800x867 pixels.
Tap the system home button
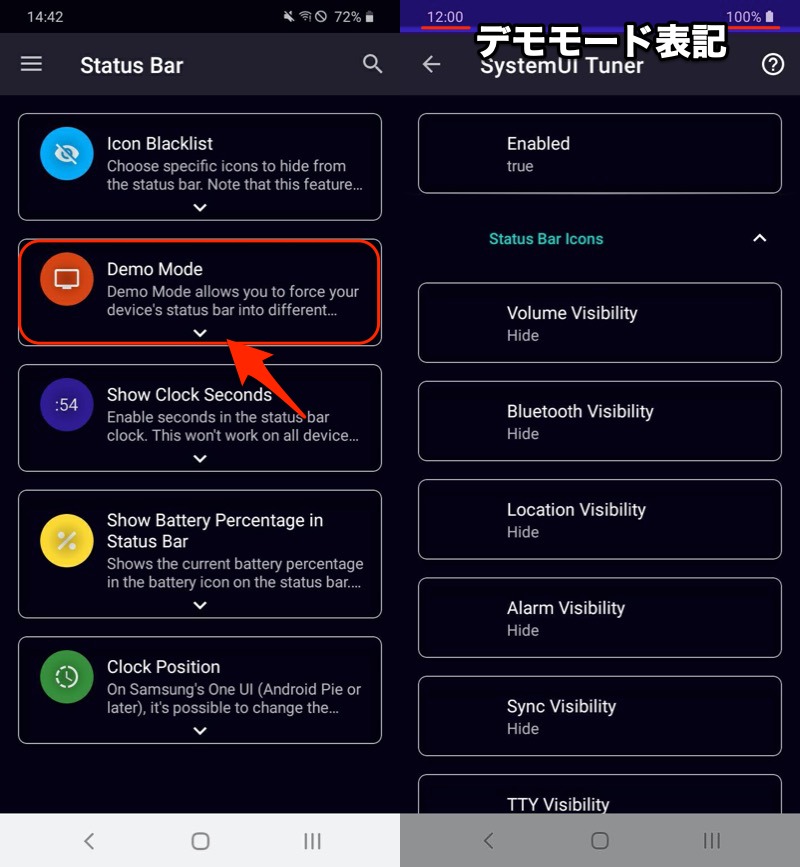[x=200, y=840]
